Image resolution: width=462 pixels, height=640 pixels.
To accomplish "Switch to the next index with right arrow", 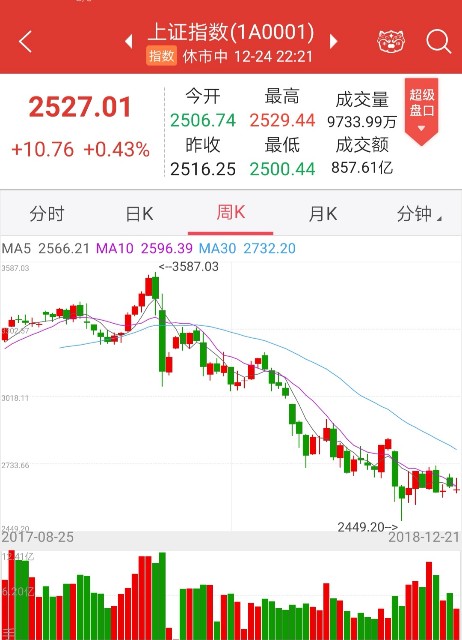I will (333, 41).
